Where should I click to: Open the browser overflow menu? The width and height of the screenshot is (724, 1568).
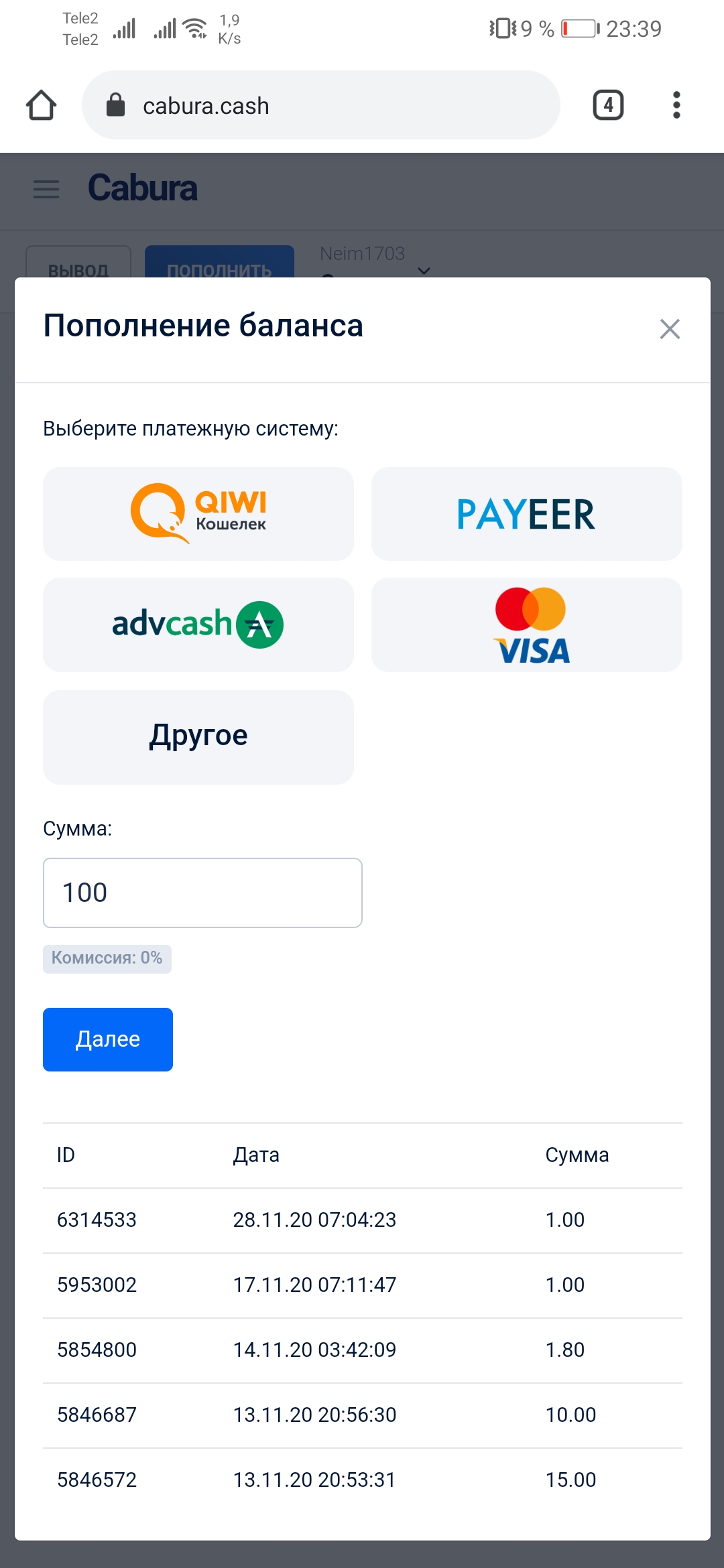(676, 105)
